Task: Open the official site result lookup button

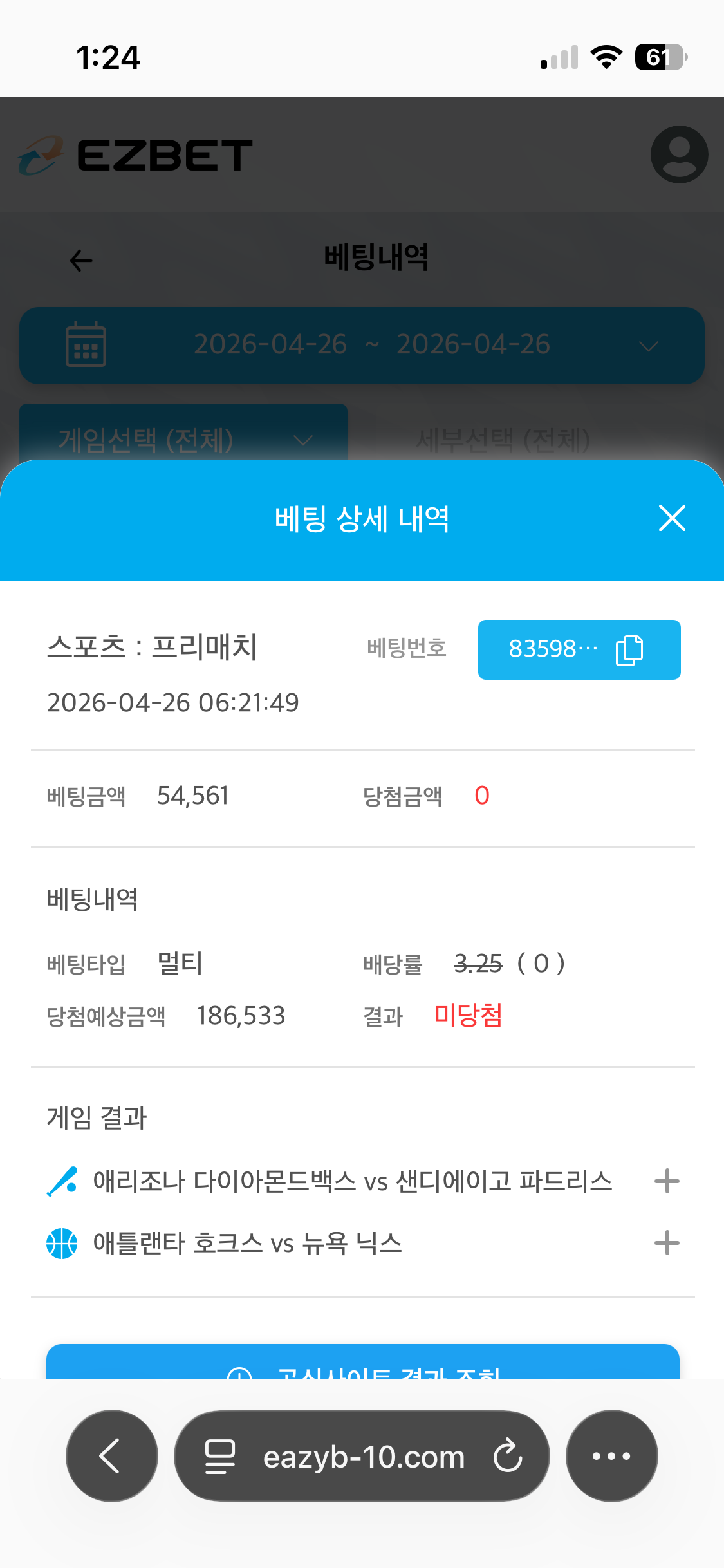Action: [362, 1365]
